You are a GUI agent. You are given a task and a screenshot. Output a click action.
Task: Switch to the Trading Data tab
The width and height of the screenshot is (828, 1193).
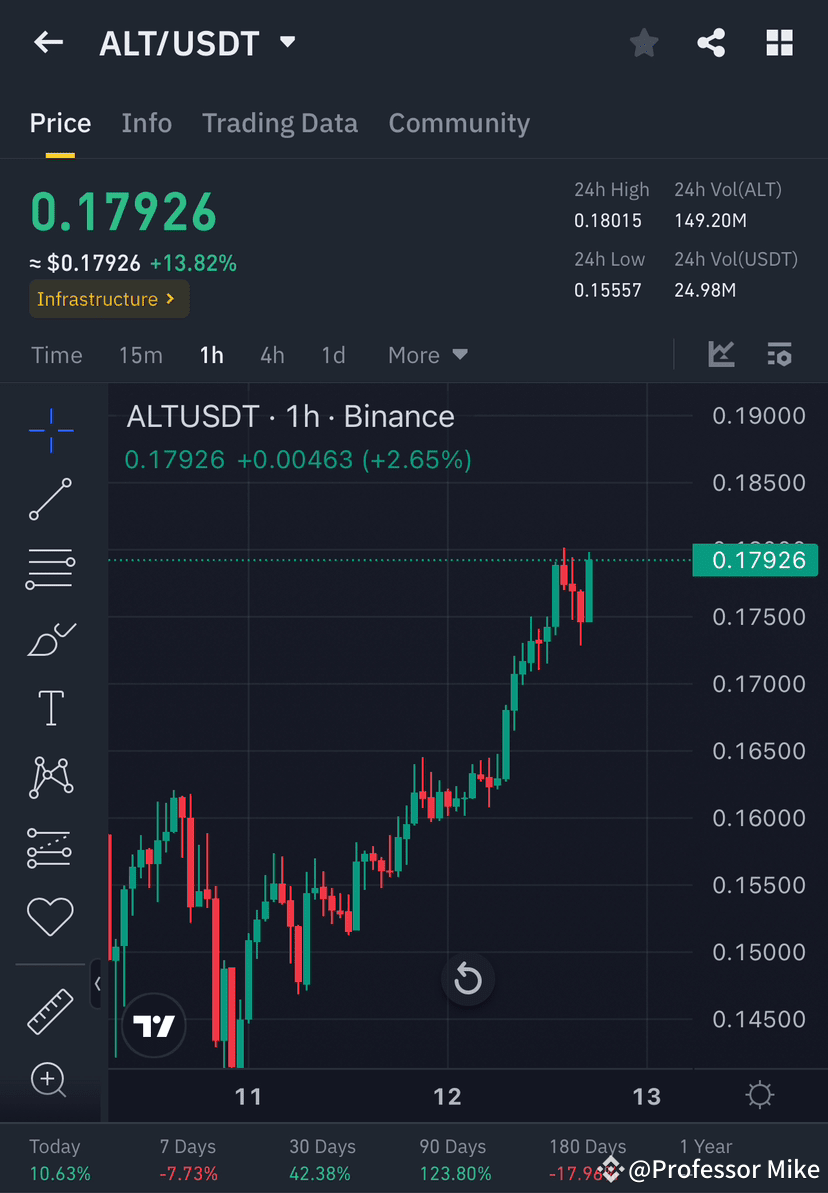tap(280, 122)
